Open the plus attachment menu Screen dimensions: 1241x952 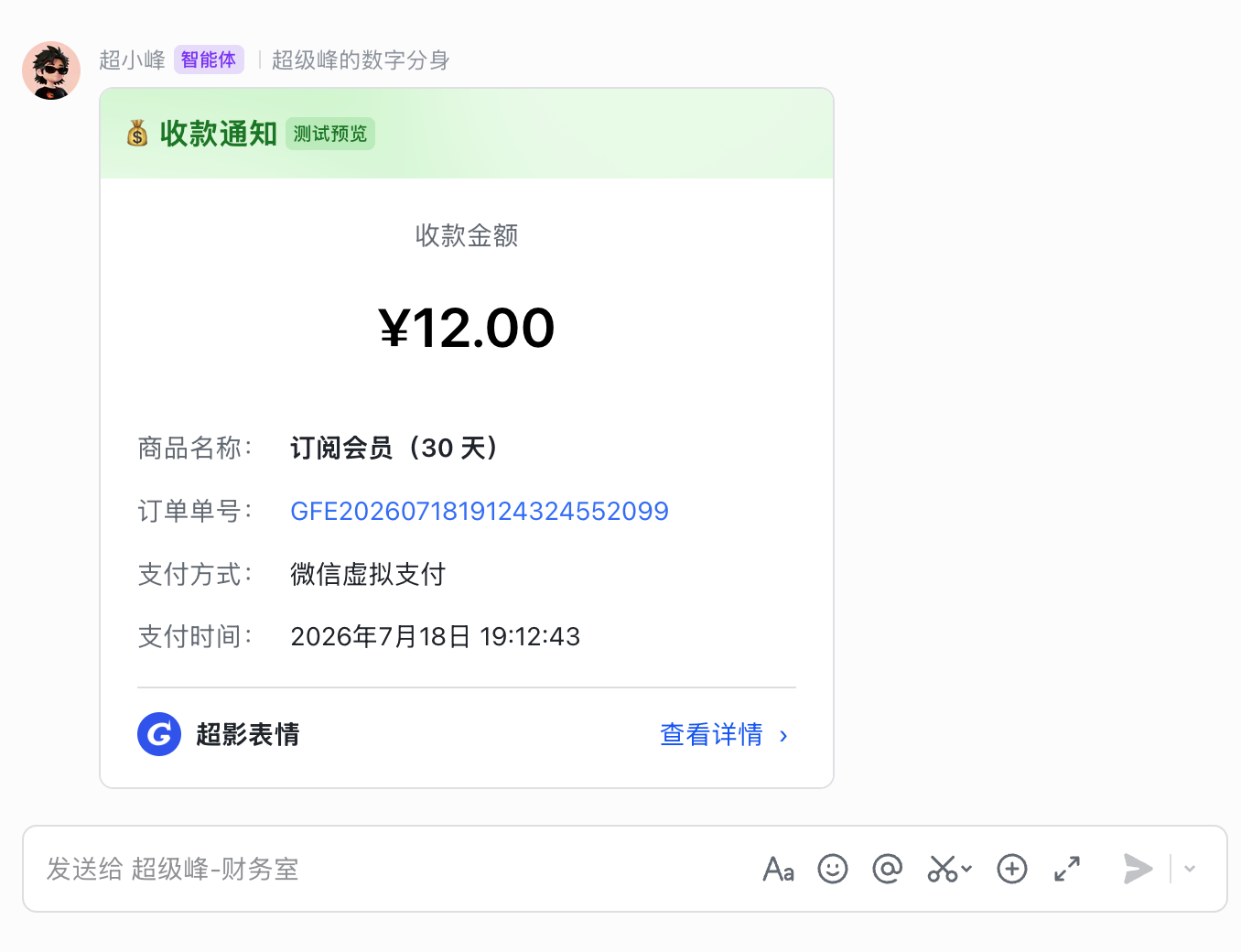click(1012, 869)
